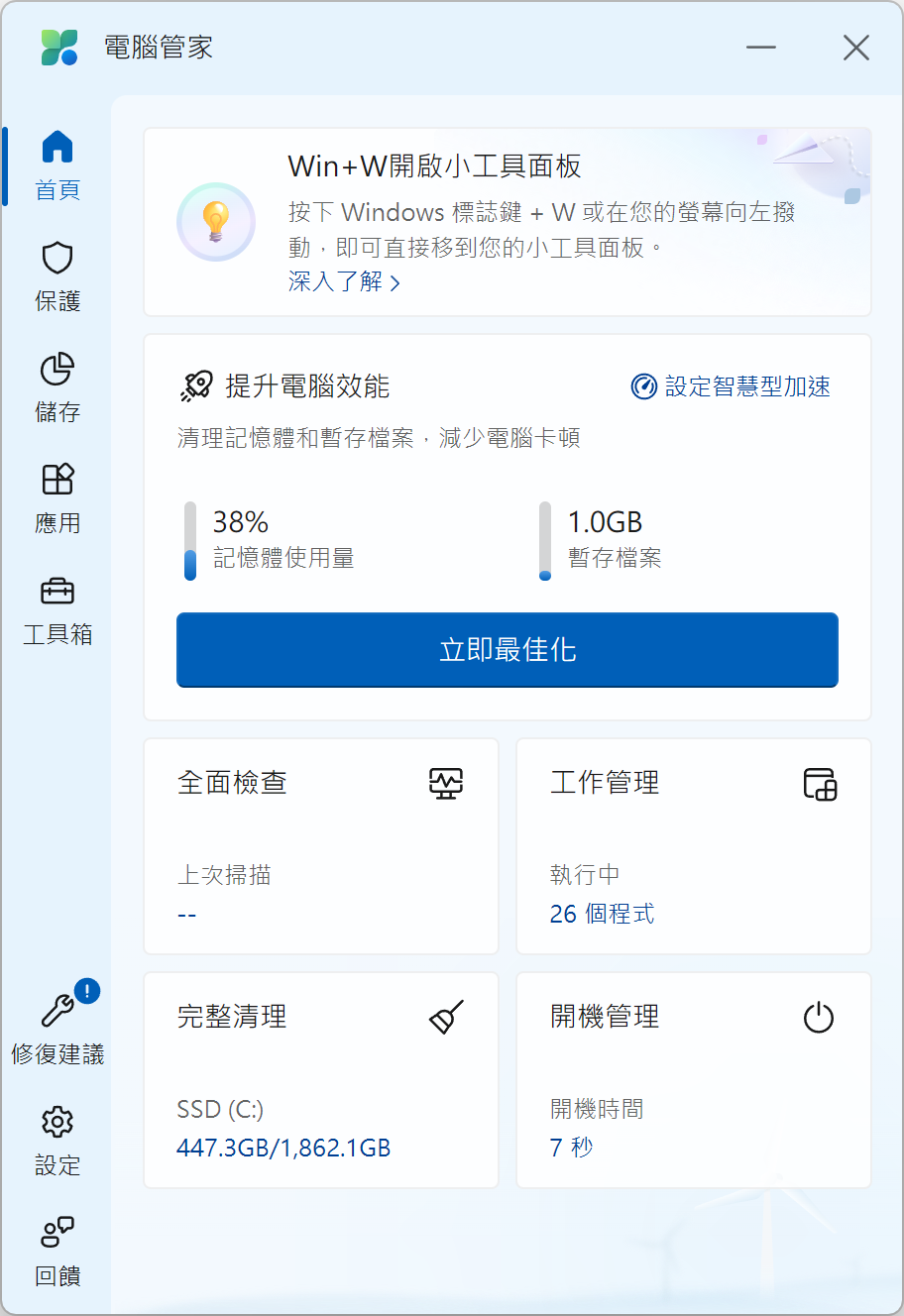
Task: Close the 電腦管家 window
Action: pos(855,48)
